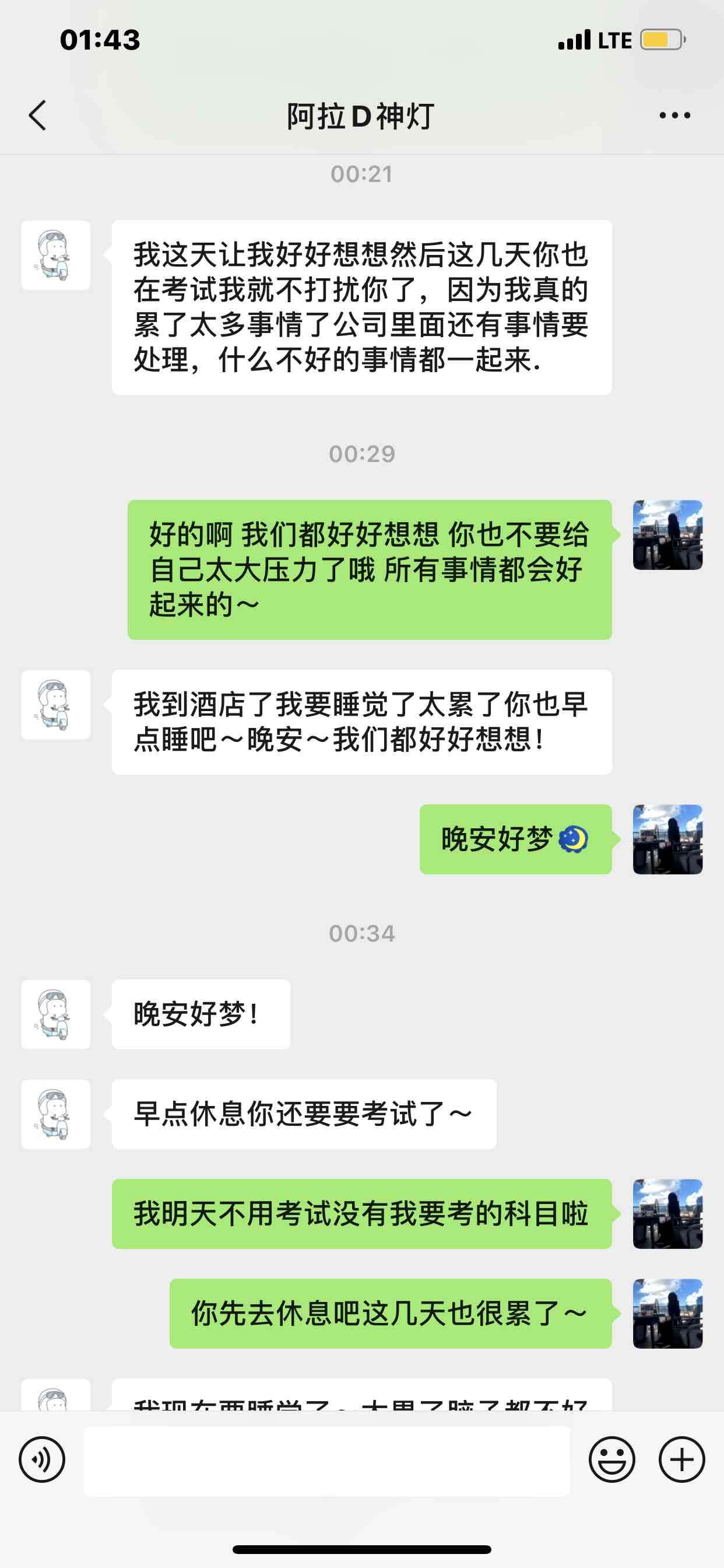Open the emoji sticker panel
The image size is (724, 1568).
click(x=611, y=1459)
